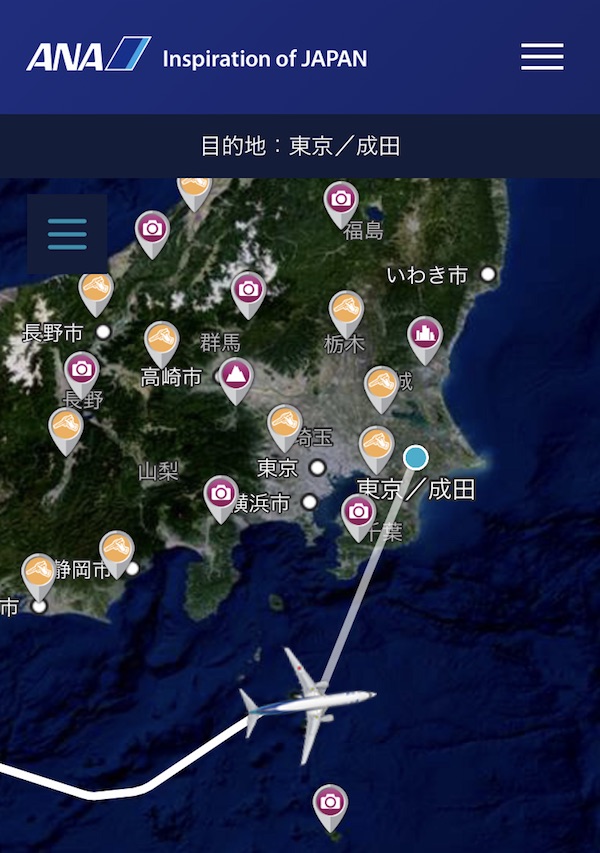Open the main hamburger menu in header
This screenshot has height=853, width=600.
coord(542,57)
